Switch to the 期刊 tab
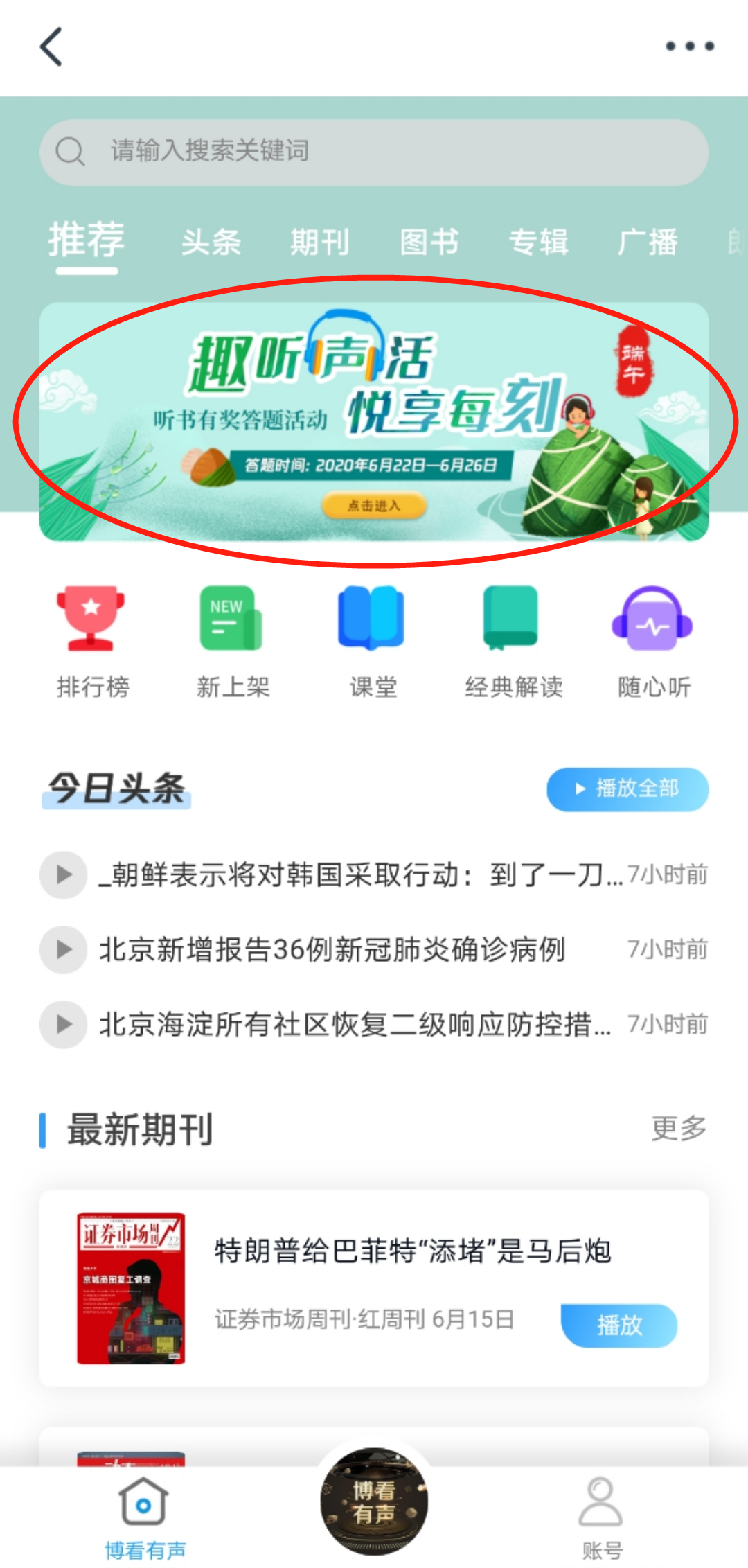 click(x=320, y=243)
